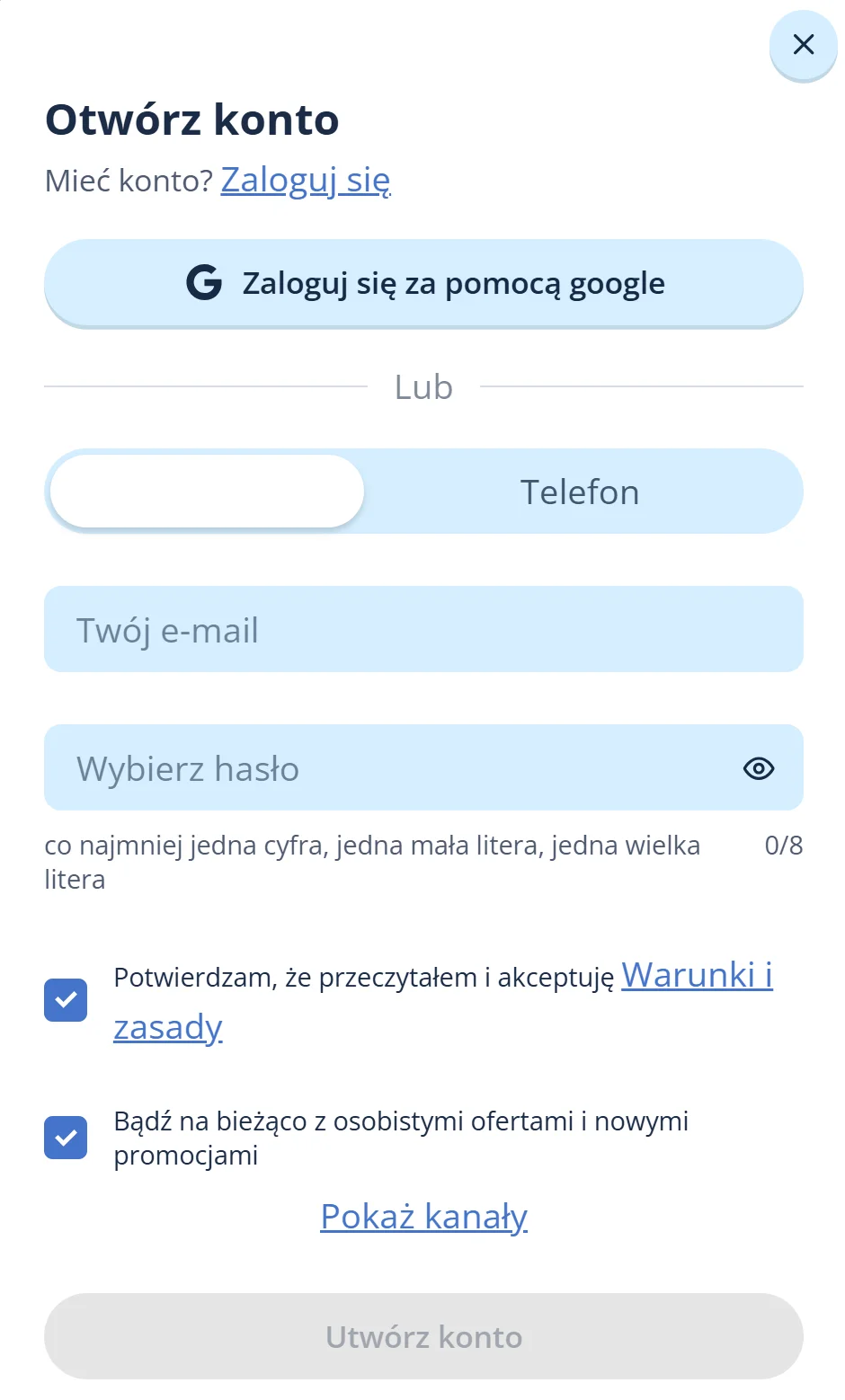Dismiss the signup dialog with the X icon
This screenshot has height=1400, width=845.
click(x=803, y=45)
